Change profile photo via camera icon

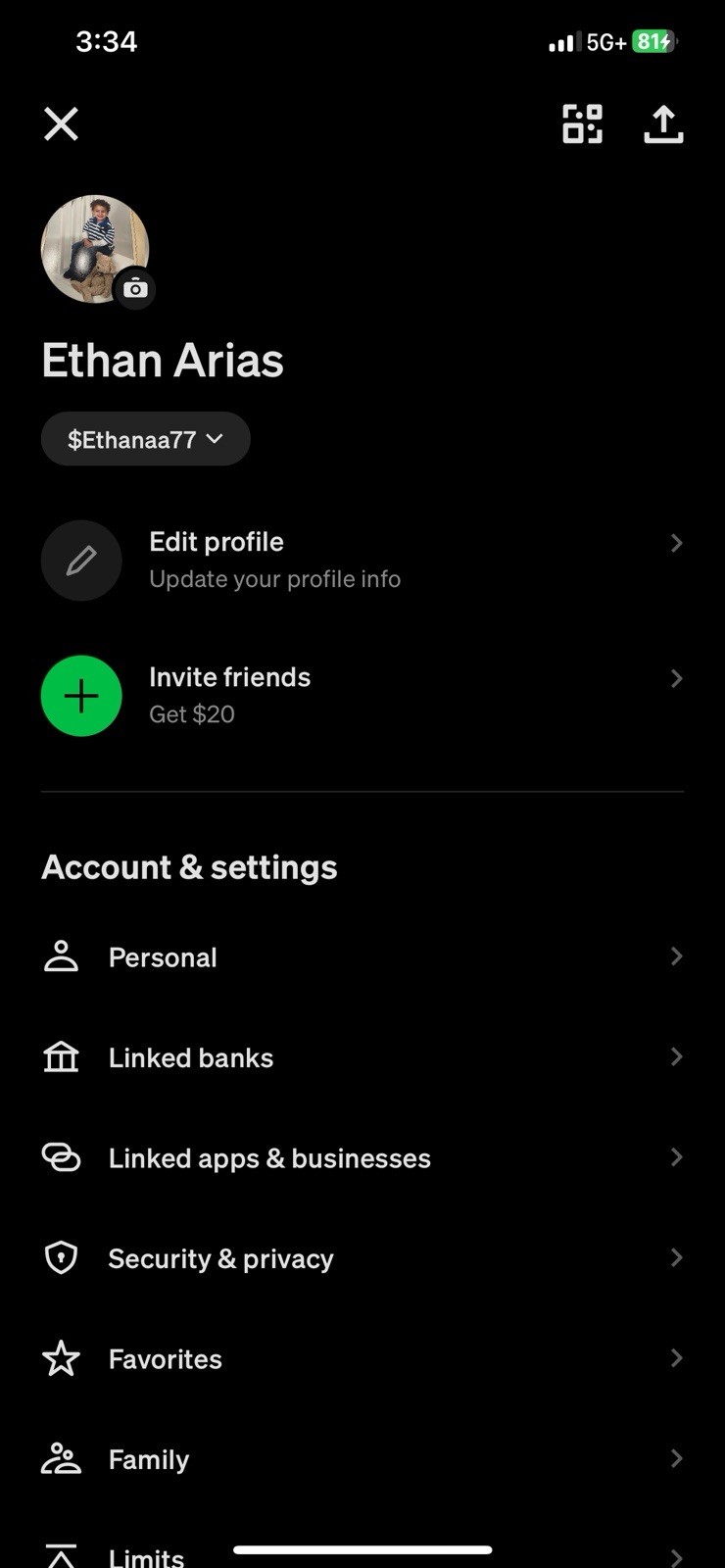point(135,289)
